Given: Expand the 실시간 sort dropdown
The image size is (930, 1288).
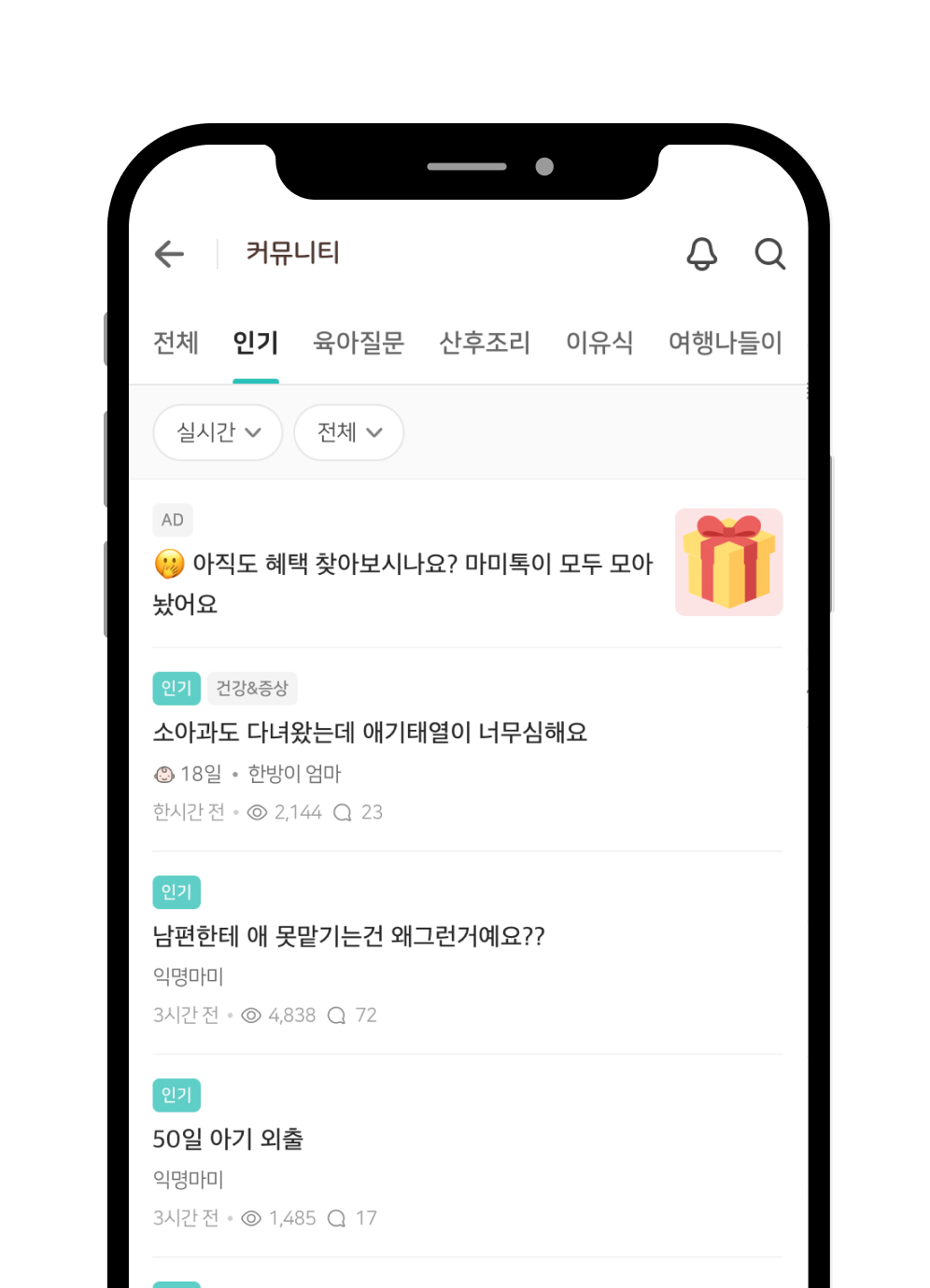Looking at the screenshot, I should [218, 432].
